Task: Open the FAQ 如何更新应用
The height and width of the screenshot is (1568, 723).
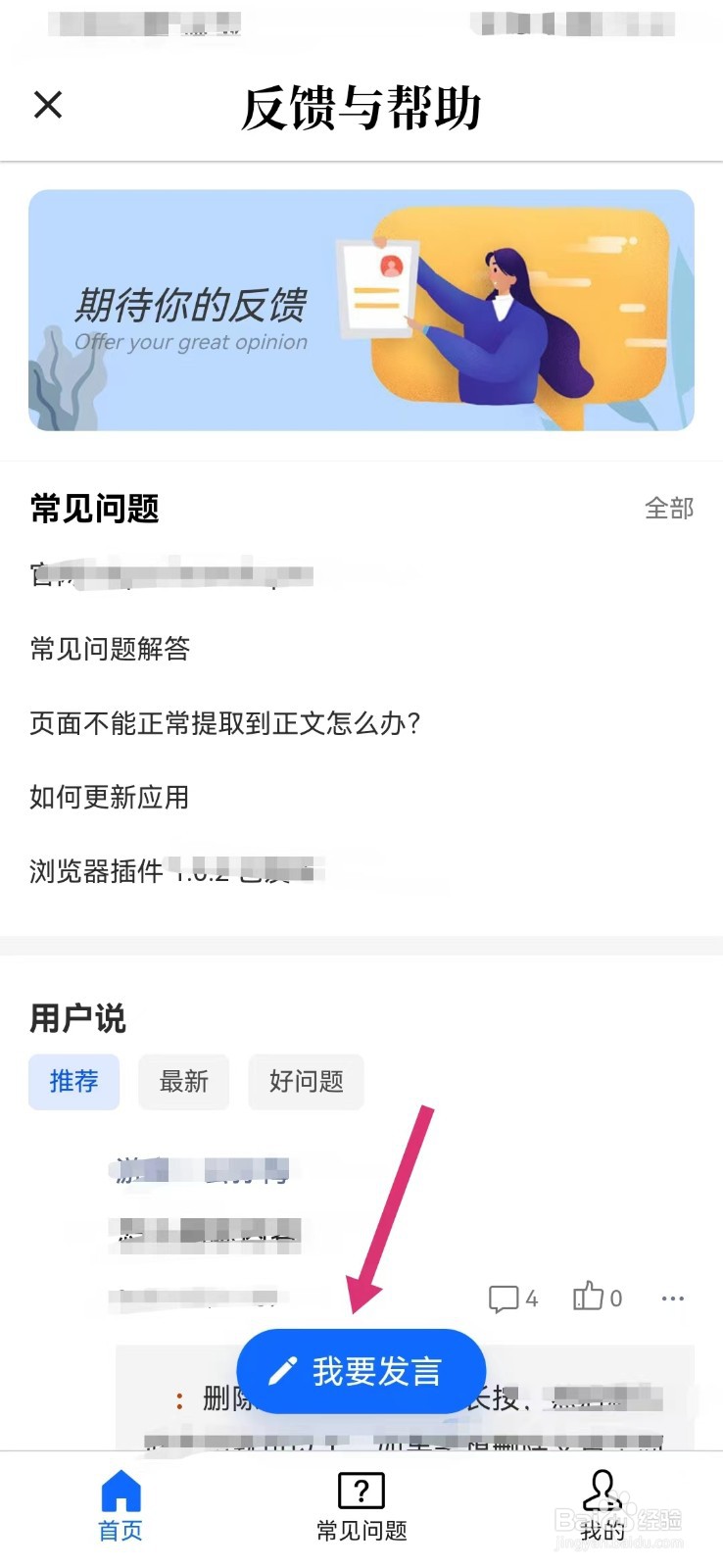Action: (x=108, y=798)
